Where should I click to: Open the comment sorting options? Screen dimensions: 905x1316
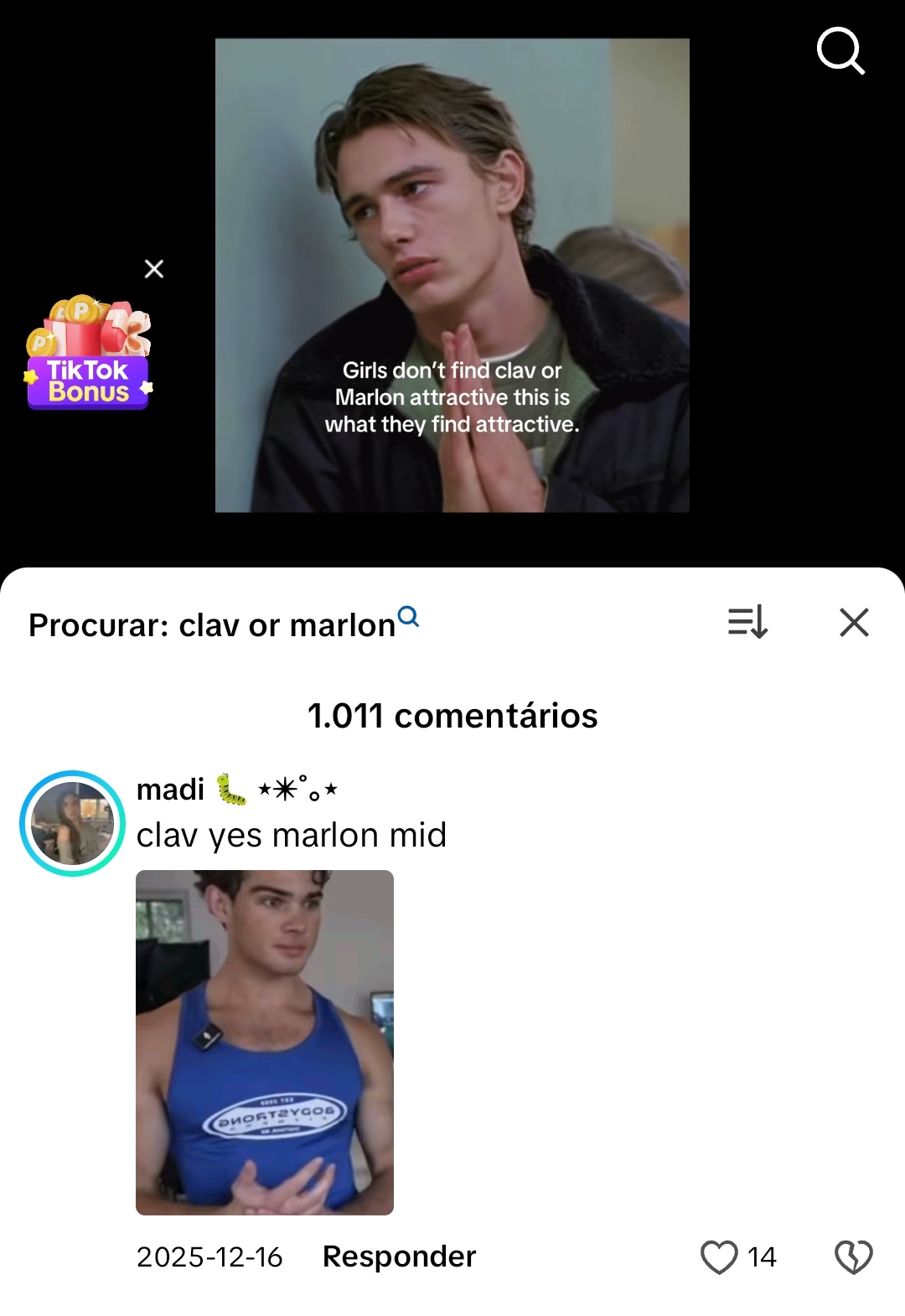pyautogui.click(x=747, y=622)
